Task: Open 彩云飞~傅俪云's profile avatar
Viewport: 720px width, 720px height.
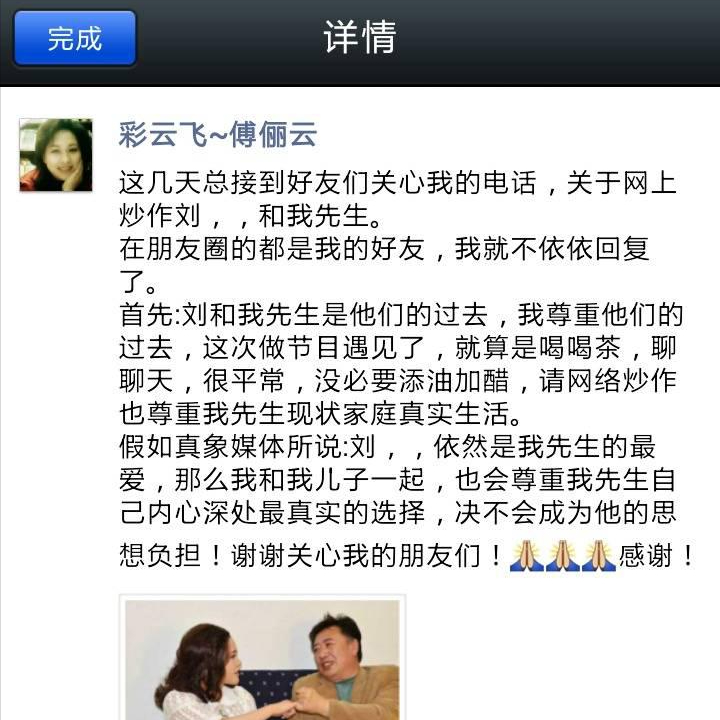Action: click(x=56, y=155)
